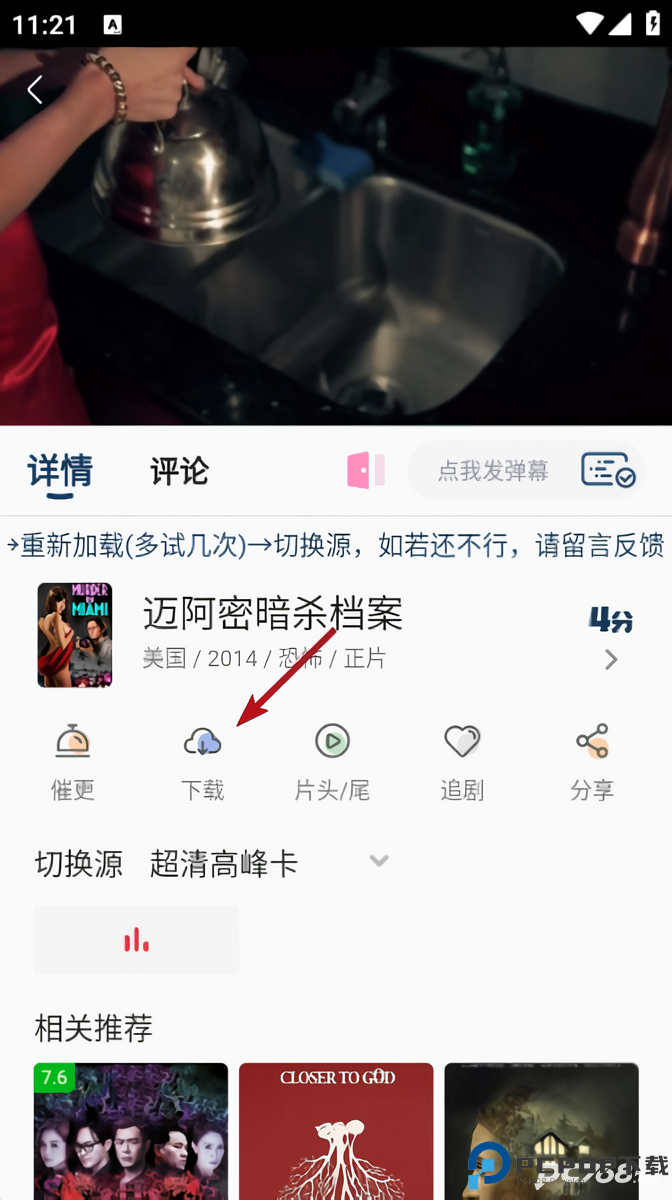
Task: Open danmaku settings icon
Action: tap(608, 470)
